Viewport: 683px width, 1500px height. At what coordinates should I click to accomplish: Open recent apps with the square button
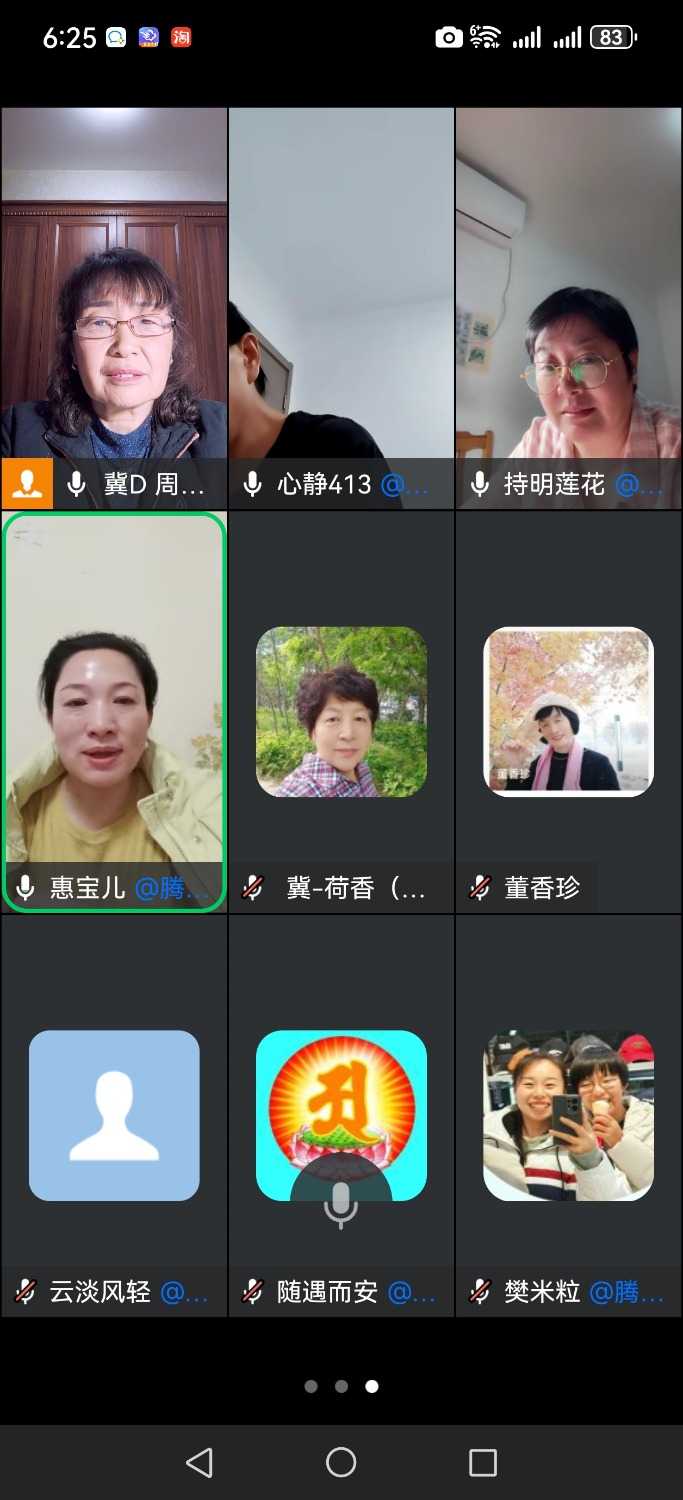click(x=483, y=1463)
